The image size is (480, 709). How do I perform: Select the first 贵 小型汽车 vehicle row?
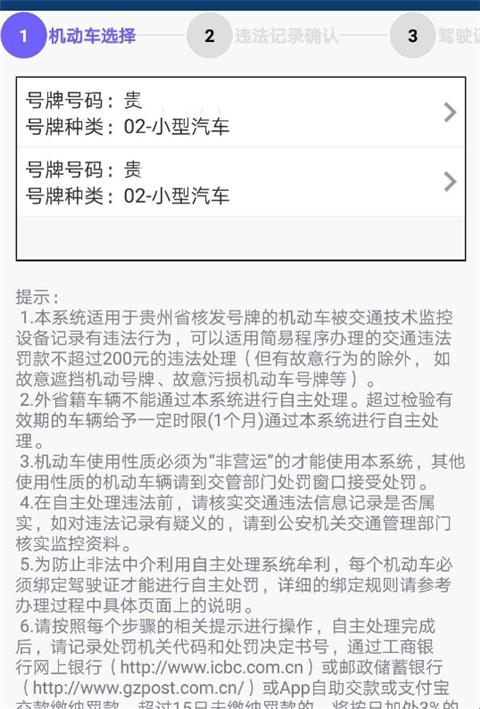click(x=241, y=113)
